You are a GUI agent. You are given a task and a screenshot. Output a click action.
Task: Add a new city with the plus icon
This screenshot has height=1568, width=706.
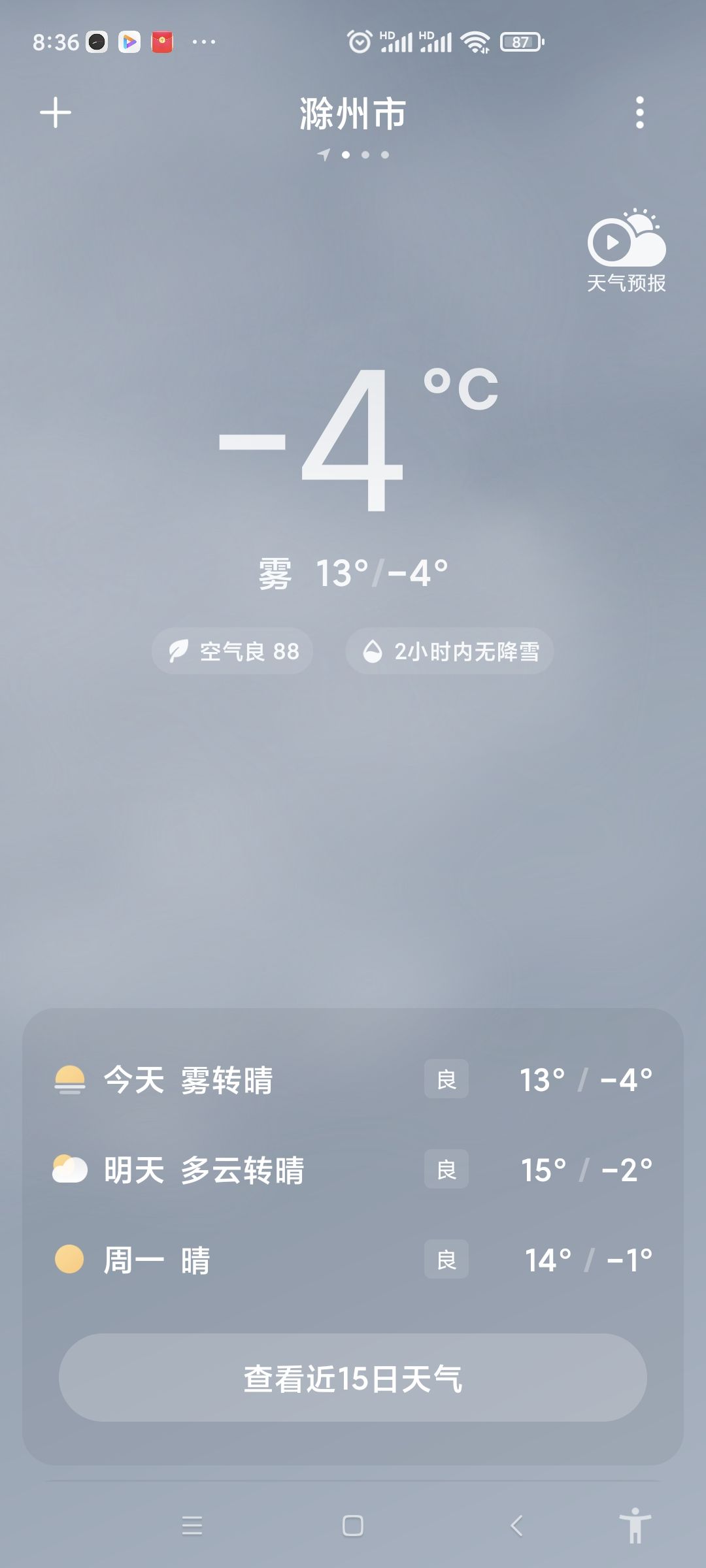point(56,112)
